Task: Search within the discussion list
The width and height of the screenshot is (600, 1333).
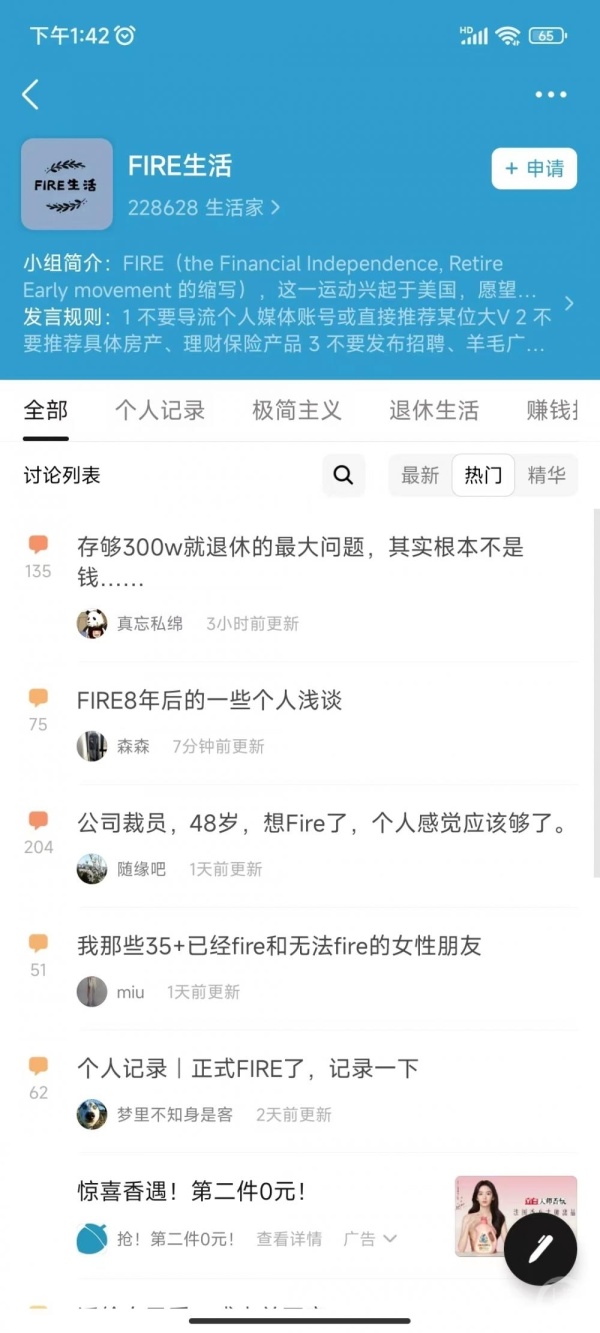Action: (x=343, y=475)
